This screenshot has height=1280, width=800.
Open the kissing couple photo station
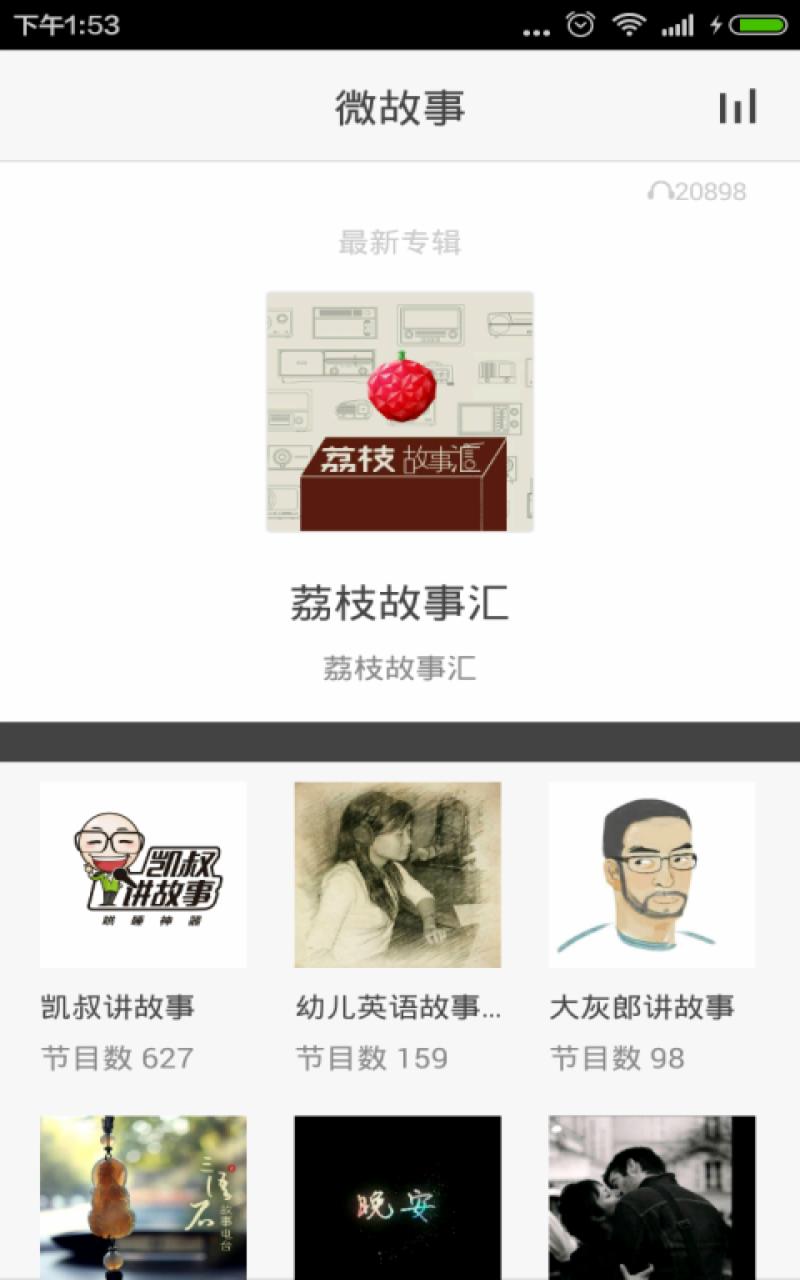tap(651, 1196)
